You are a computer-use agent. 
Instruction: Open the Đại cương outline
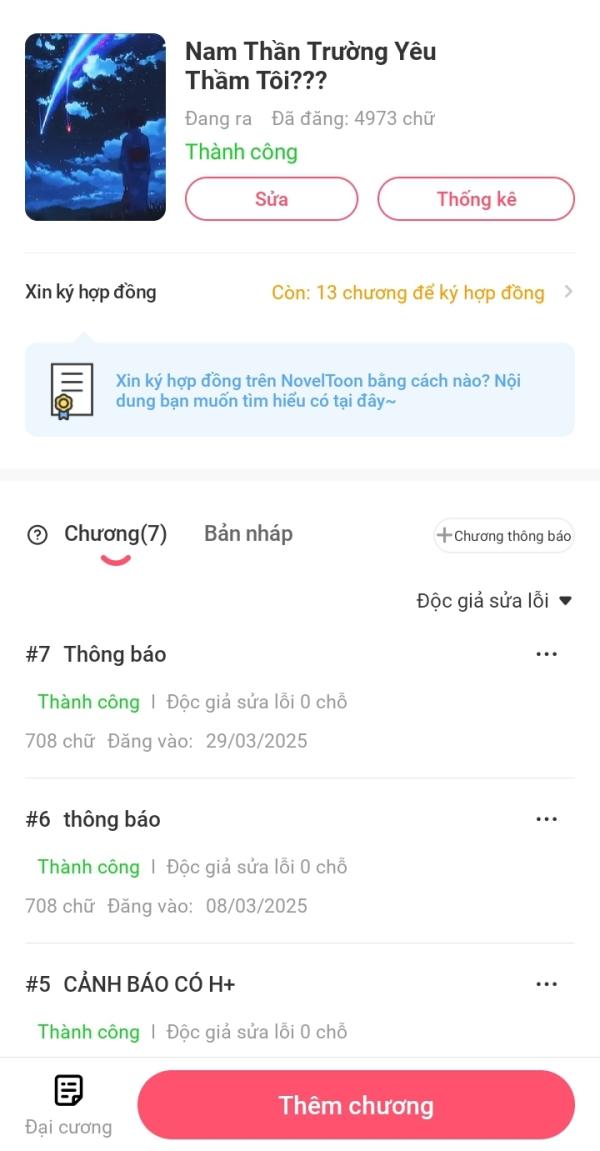click(x=68, y=1104)
